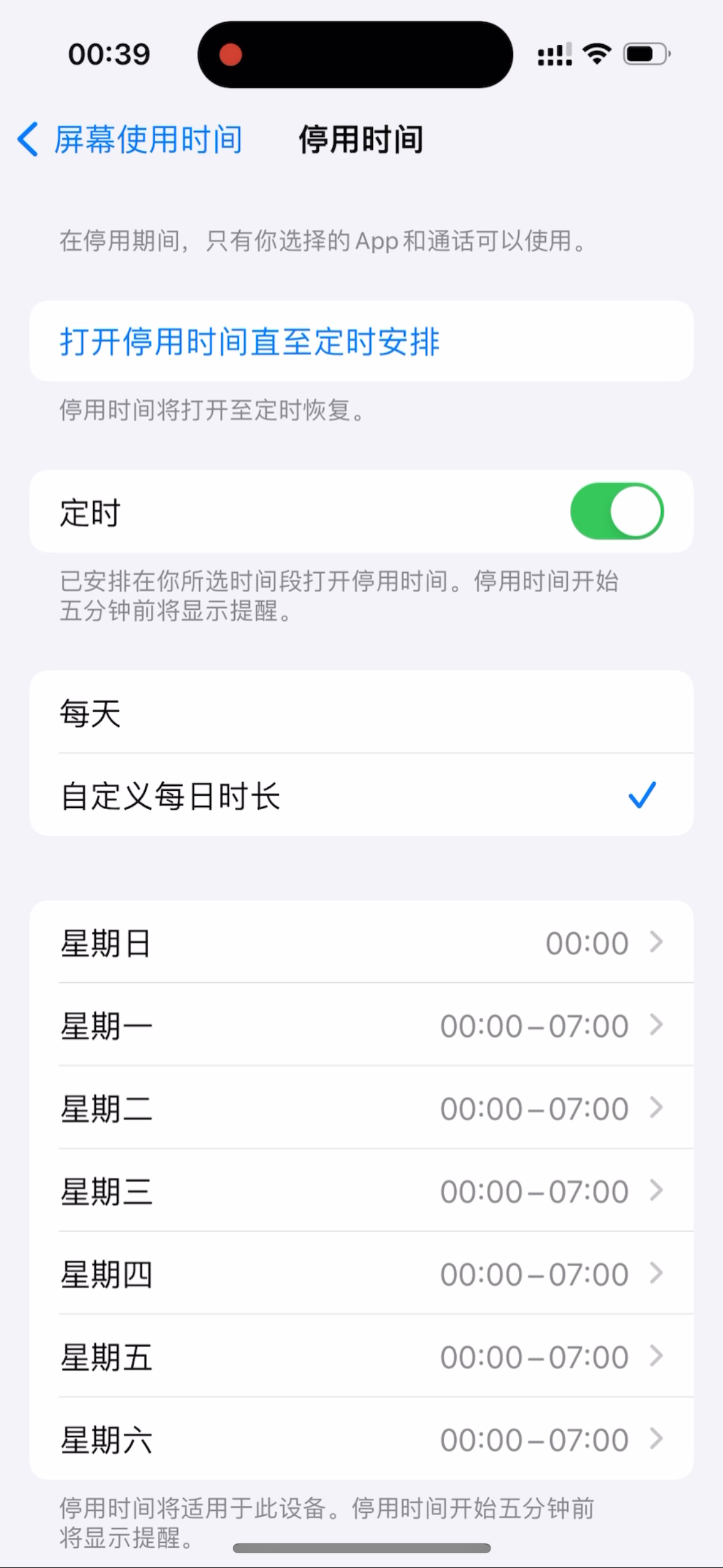
Task: Go back to 屏幕使用时间
Action: [x=130, y=139]
